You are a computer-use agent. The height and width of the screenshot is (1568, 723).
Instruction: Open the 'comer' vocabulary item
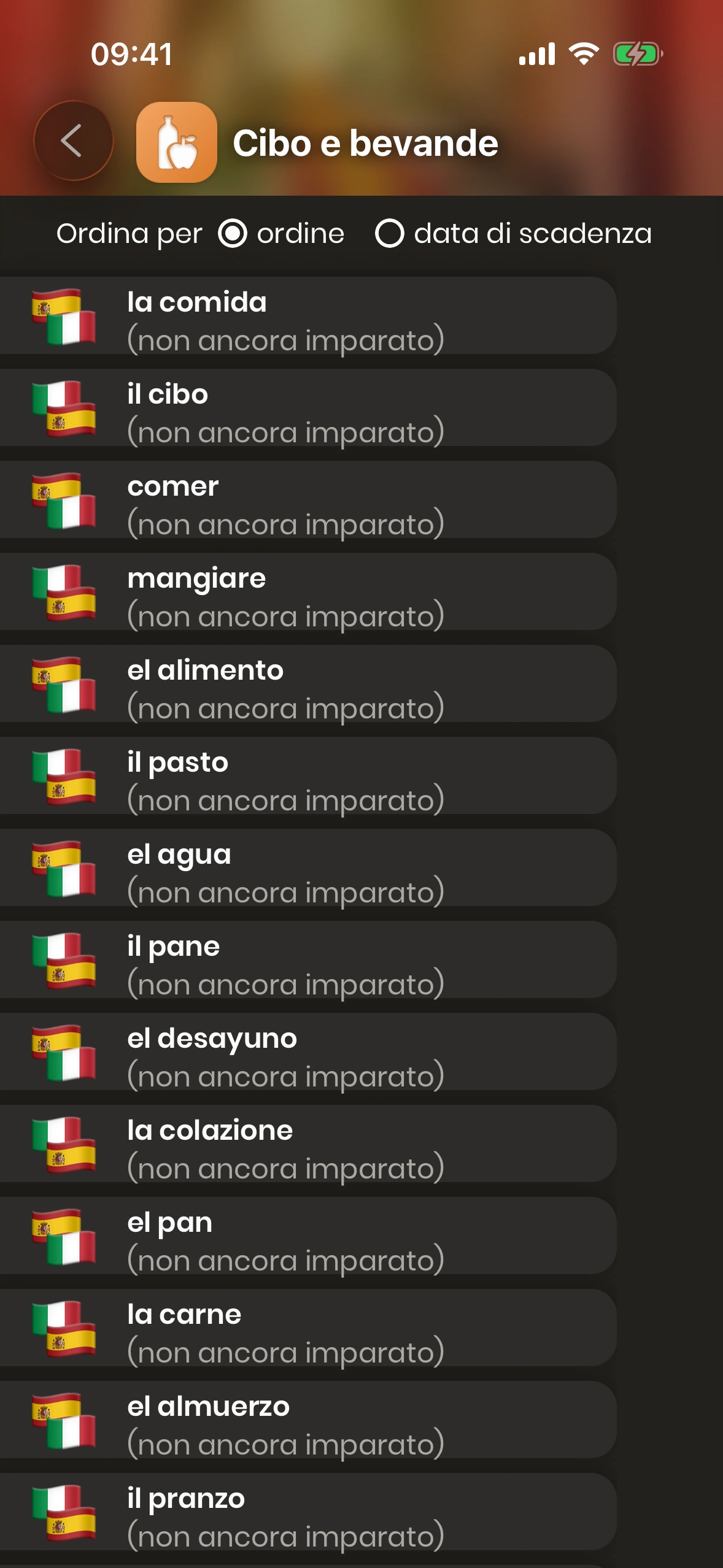307,500
